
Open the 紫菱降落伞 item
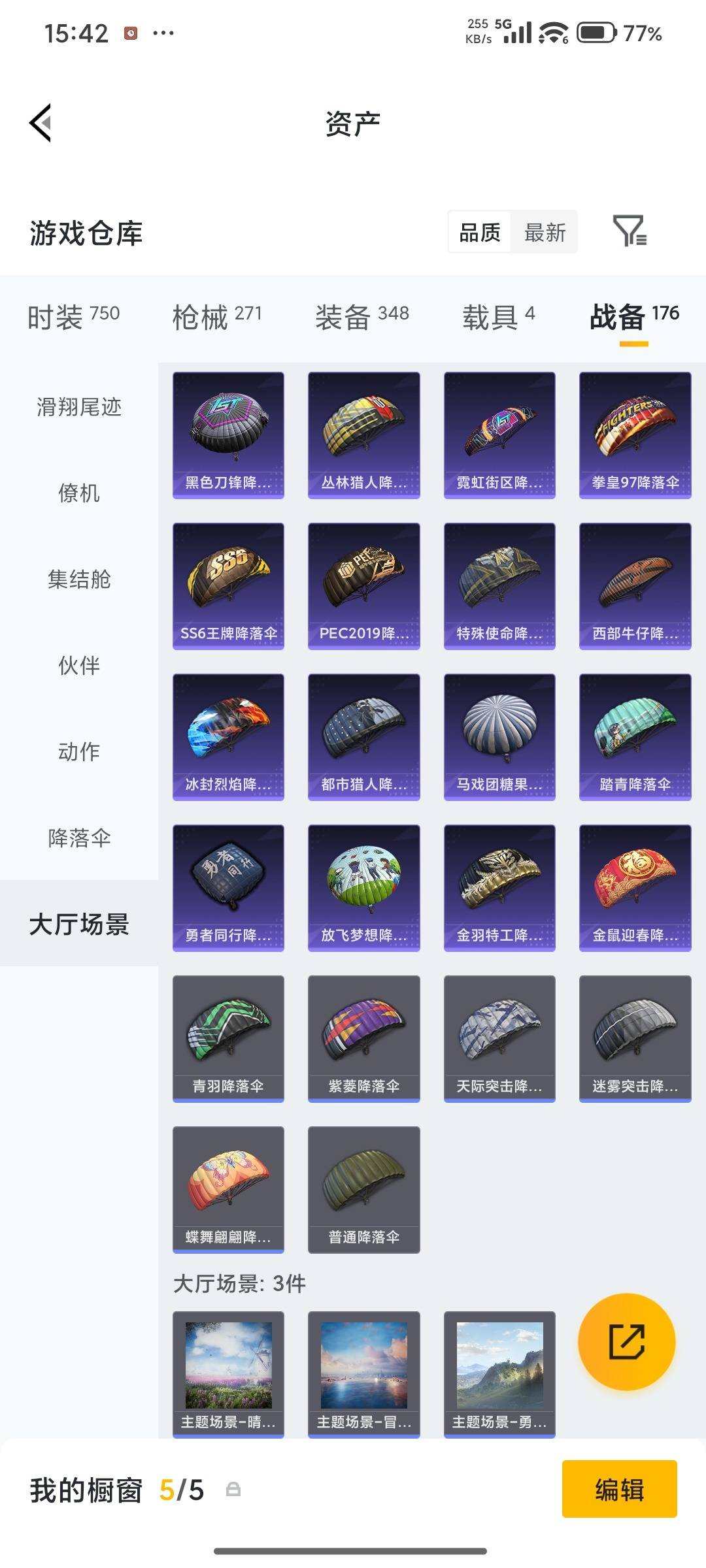tap(363, 1039)
